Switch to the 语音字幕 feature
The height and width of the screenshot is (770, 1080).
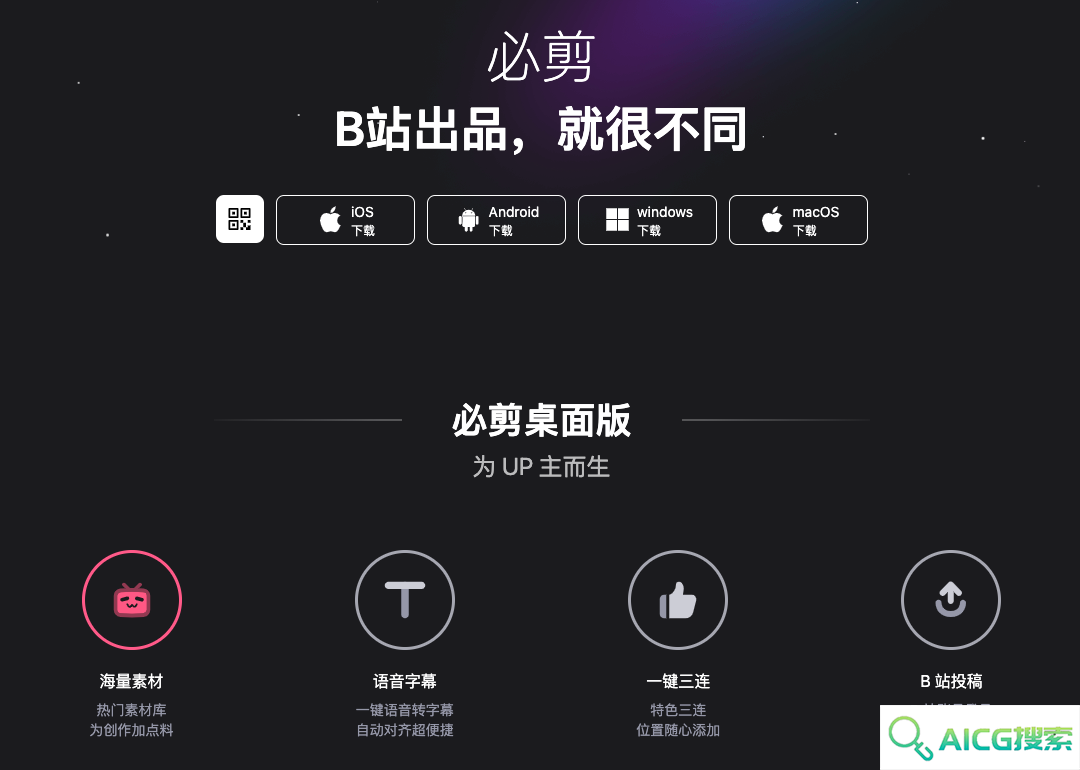(405, 600)
